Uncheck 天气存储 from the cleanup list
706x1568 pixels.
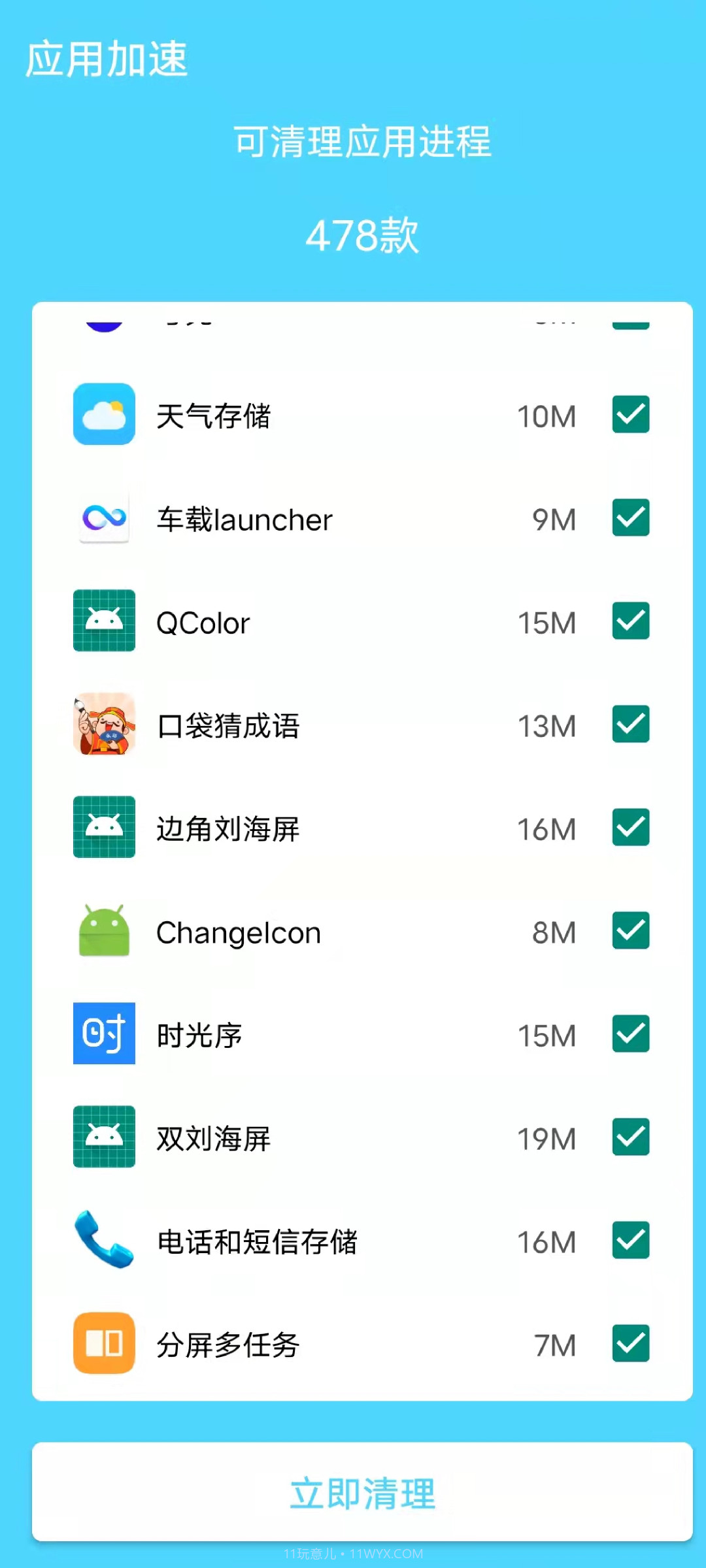[x=630, y=415]
